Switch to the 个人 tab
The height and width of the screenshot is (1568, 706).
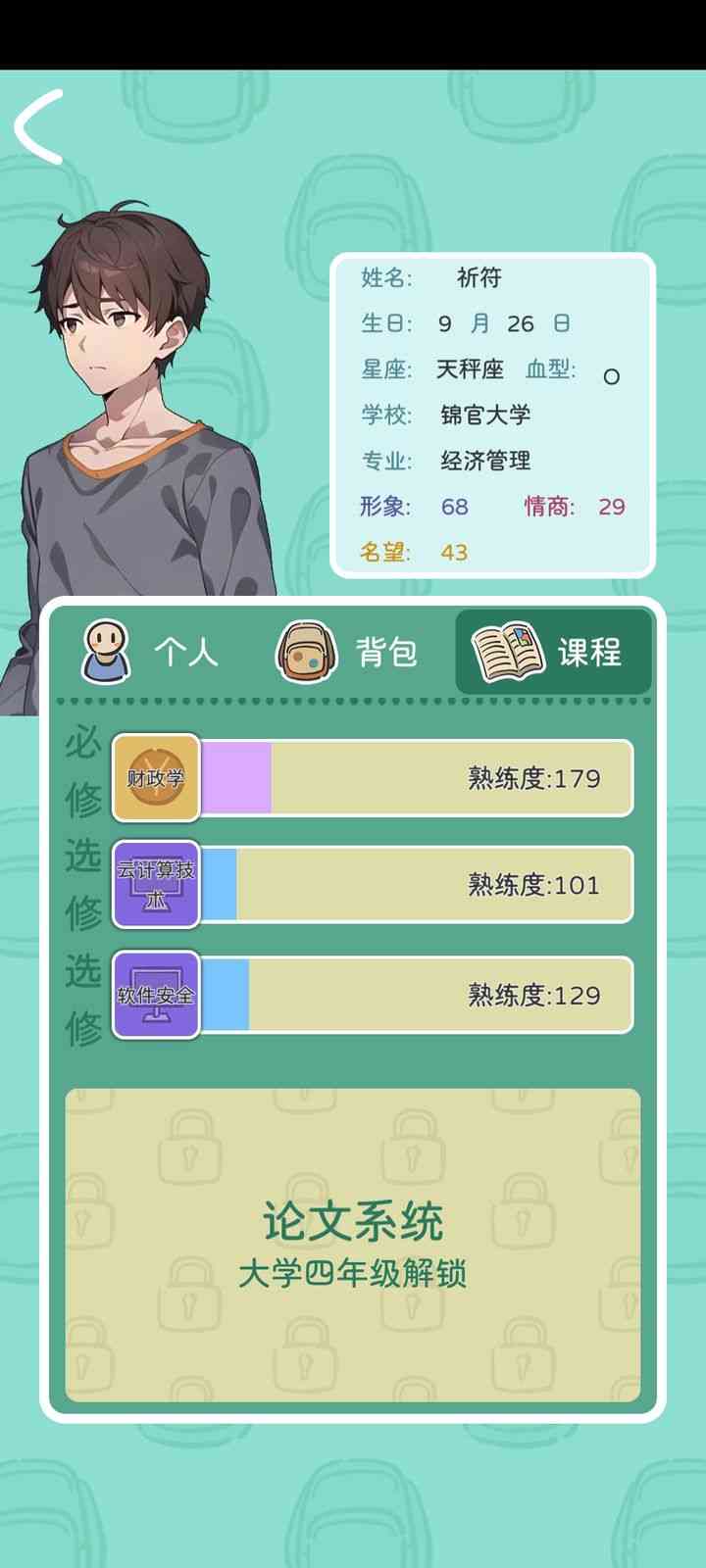[150, 652]
